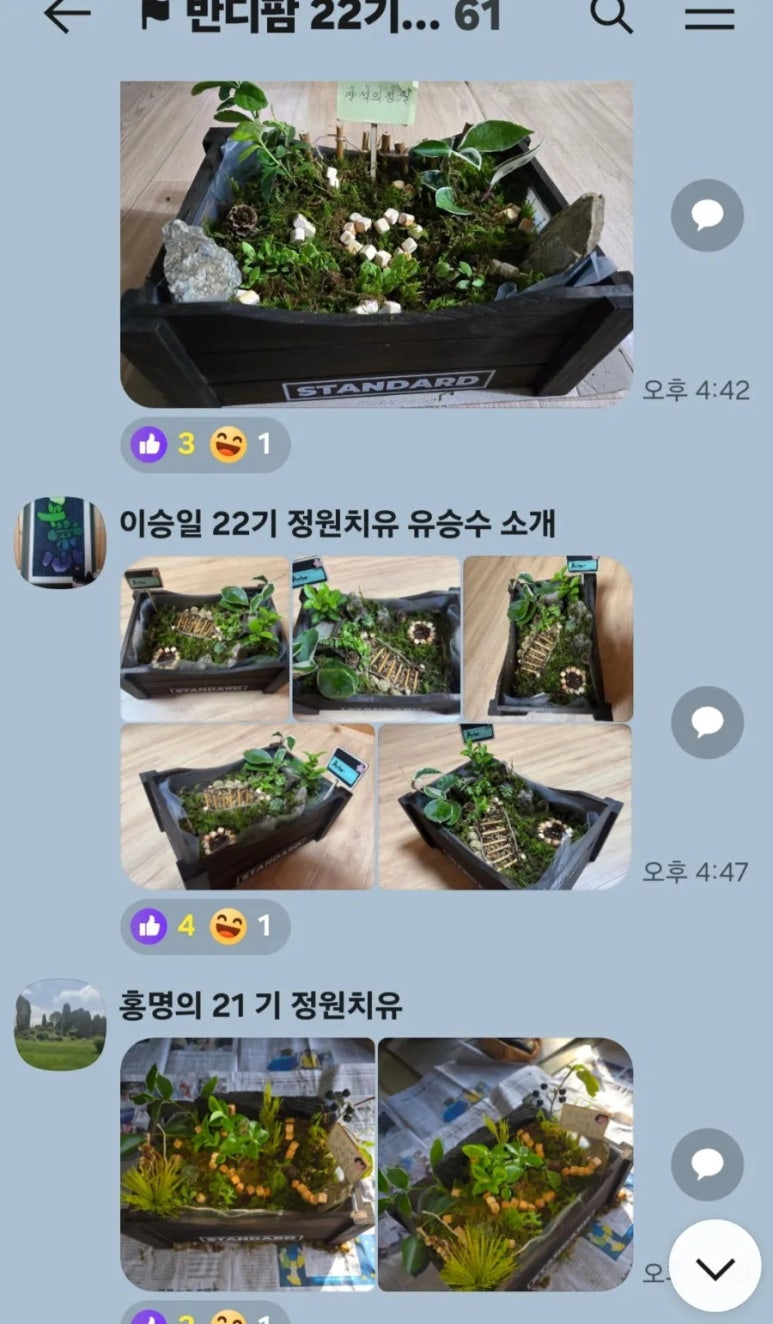Jump to the latest messages
773x1324 pixels.
tap(714, 1266)
